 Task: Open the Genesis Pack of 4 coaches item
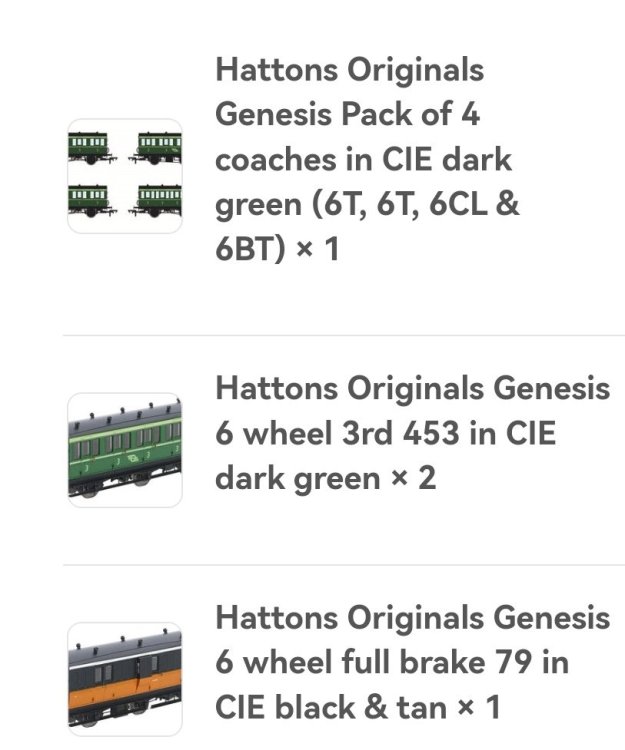click(367, 159)
